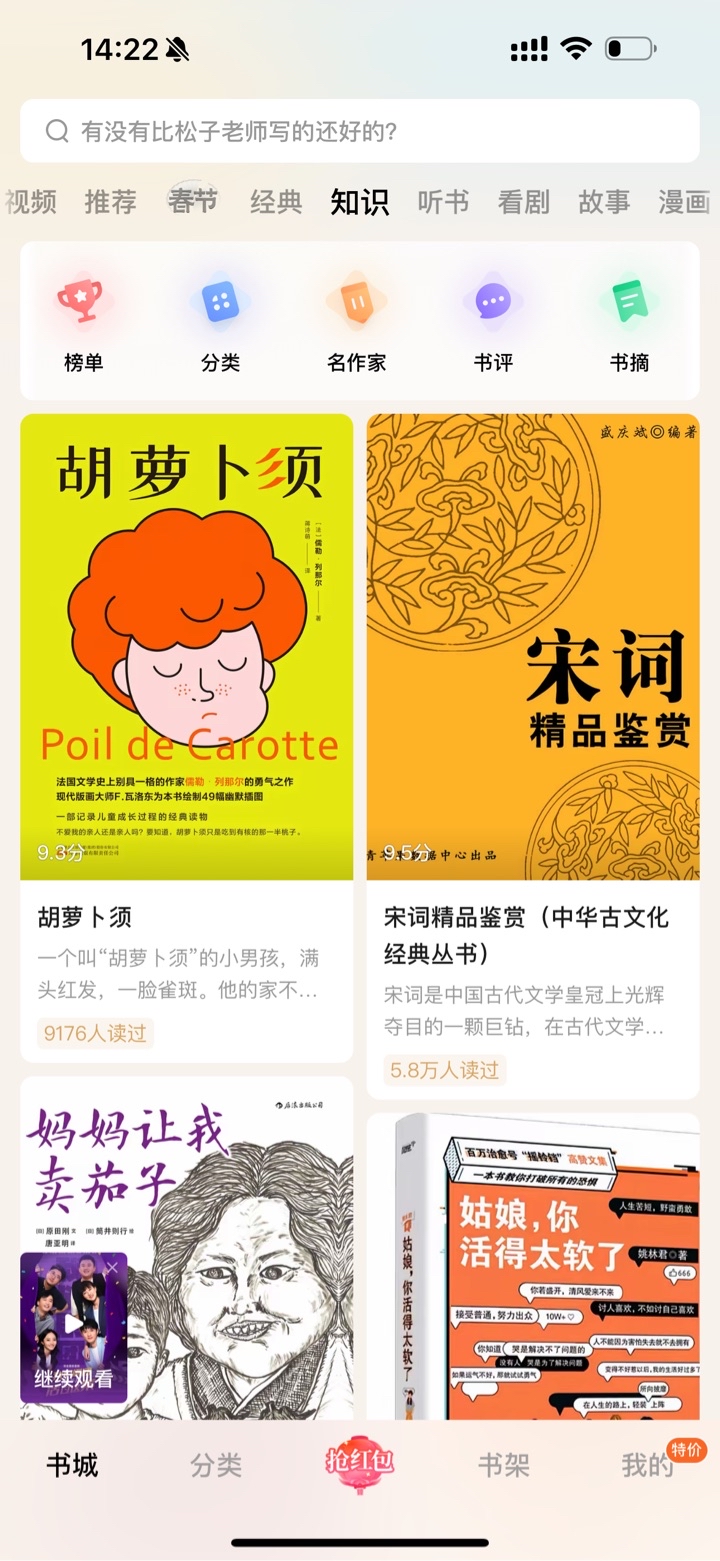This screenshot has width=720, height=1561.
Task: Go to the 书架 bottom tab
Action: tap(503, 1466)
